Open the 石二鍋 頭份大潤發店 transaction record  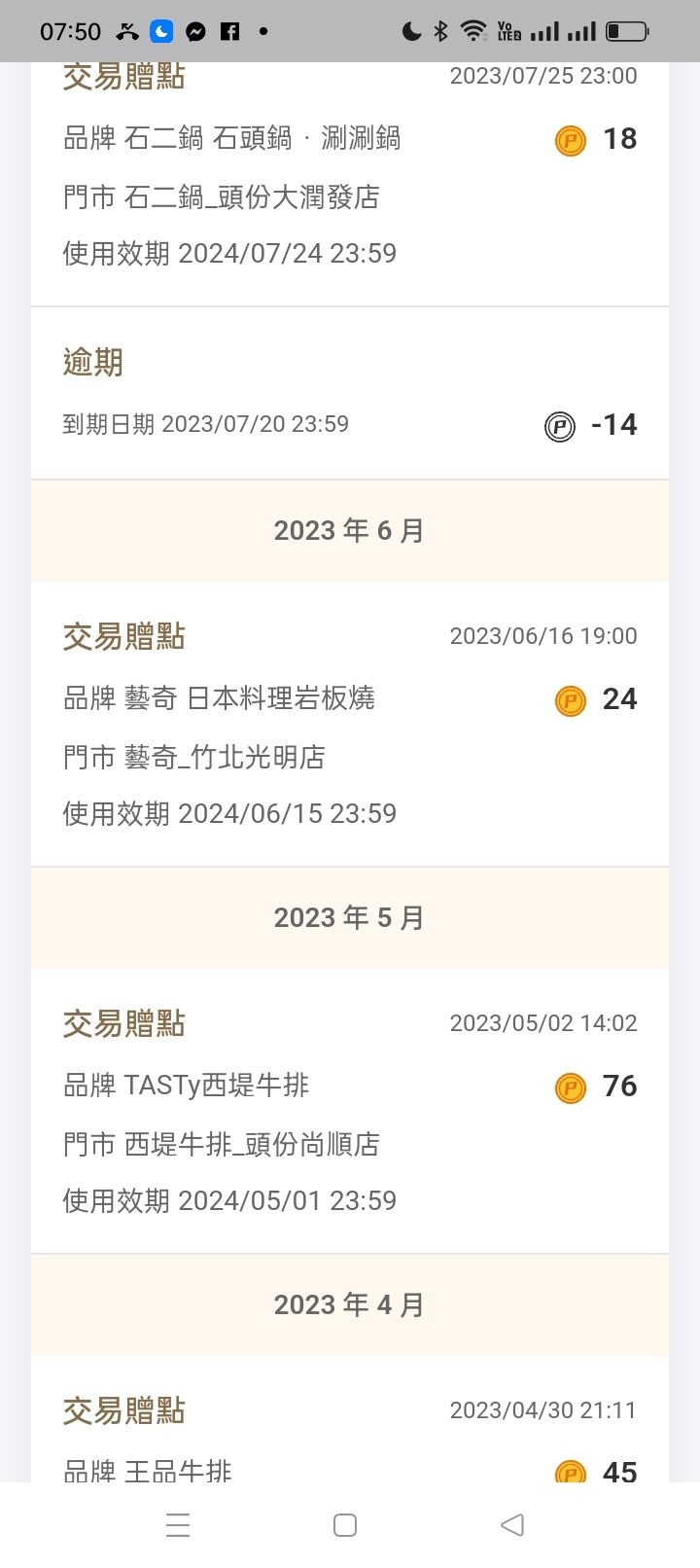(350, 185)
